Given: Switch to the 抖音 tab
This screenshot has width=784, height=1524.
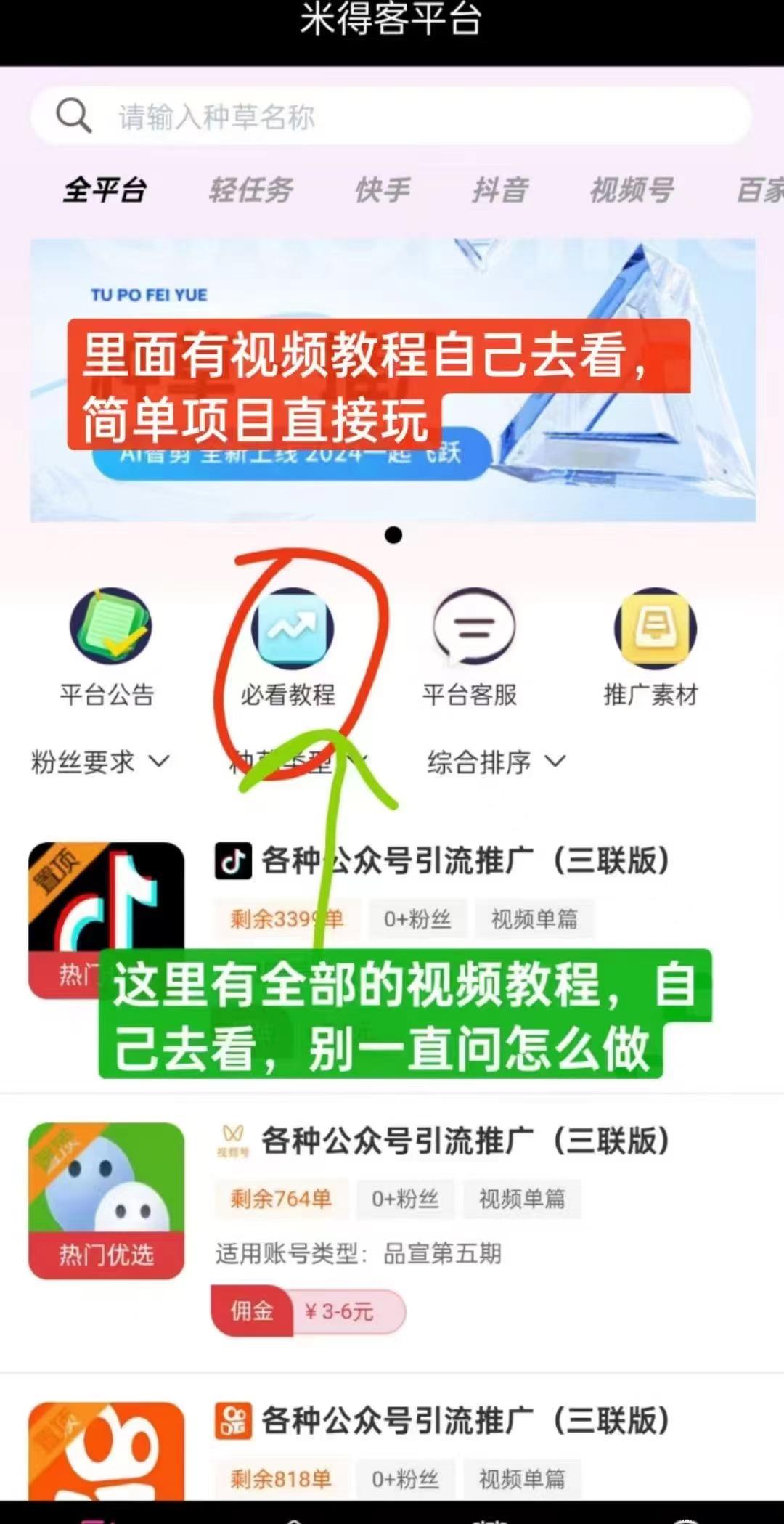Looking at the screenshot, I should pyautogui.click(x=500, y=190).
